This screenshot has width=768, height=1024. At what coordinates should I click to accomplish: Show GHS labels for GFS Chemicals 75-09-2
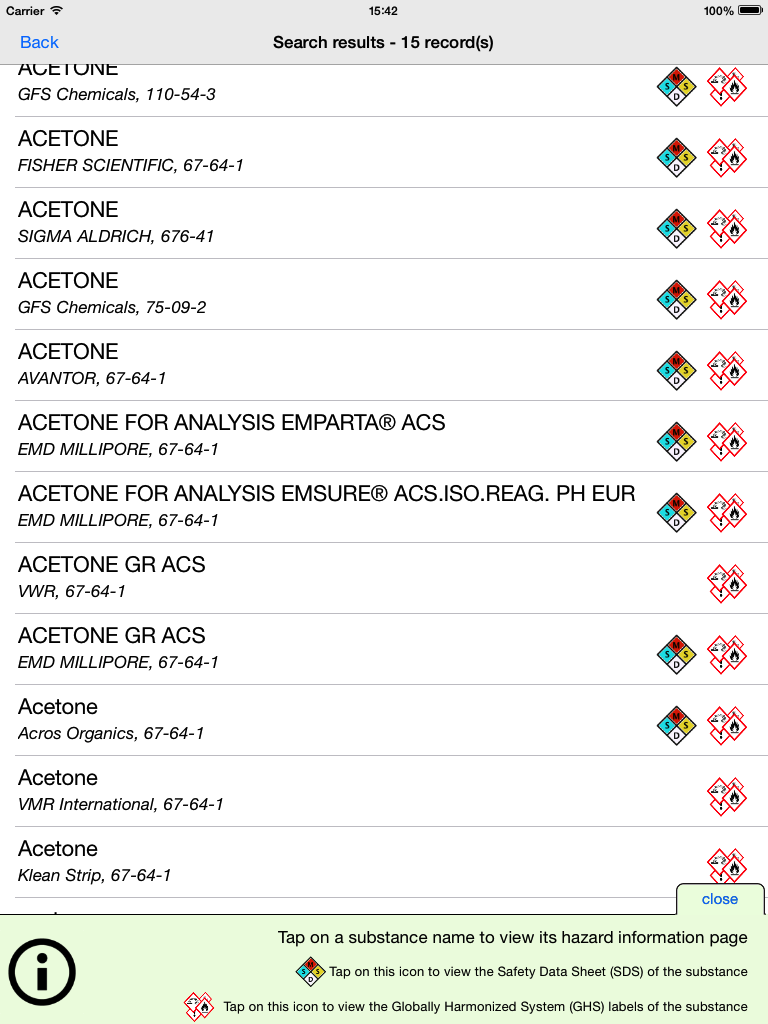[x=727, y=298]
